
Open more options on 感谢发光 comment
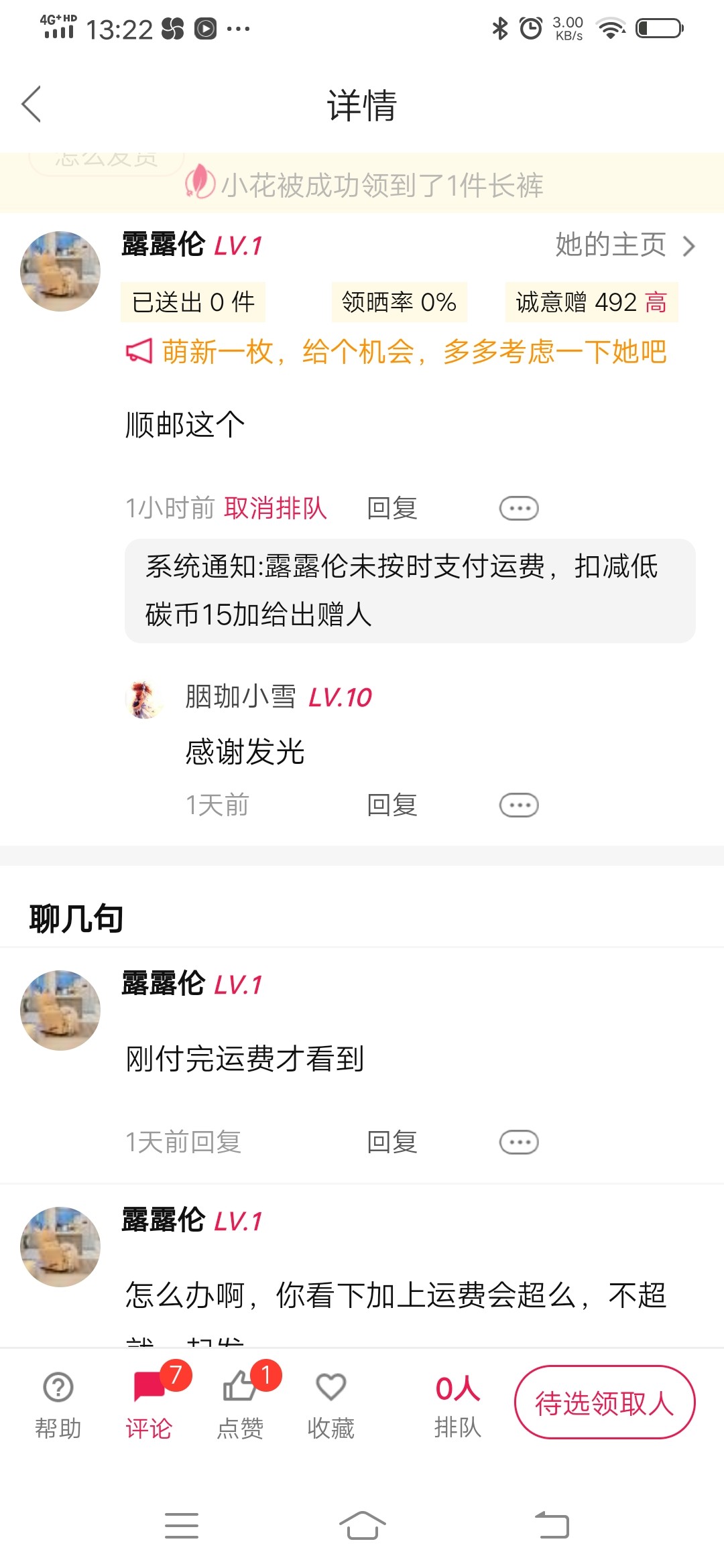[x=518, y=805]
